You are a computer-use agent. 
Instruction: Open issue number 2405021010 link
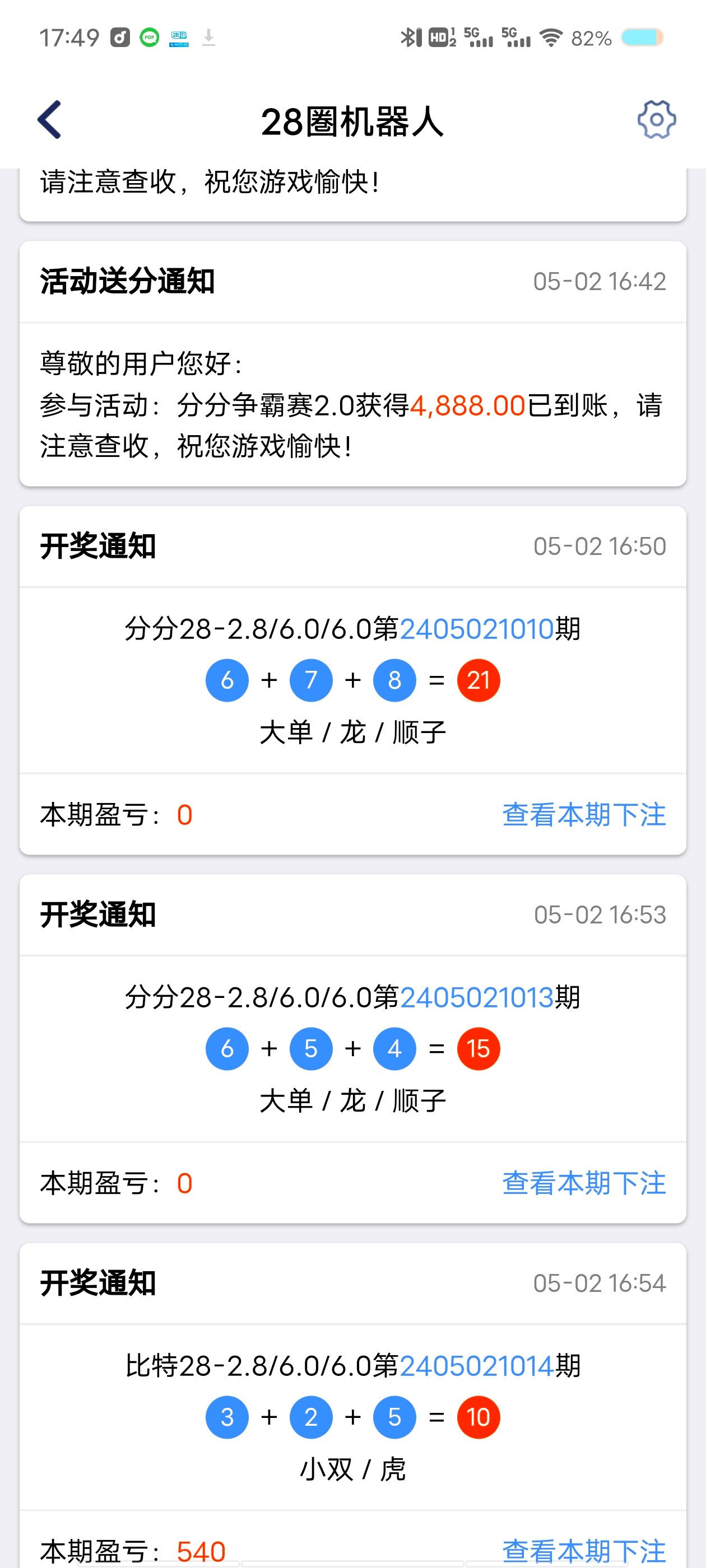pyautogui.click(x=476, y=629)
